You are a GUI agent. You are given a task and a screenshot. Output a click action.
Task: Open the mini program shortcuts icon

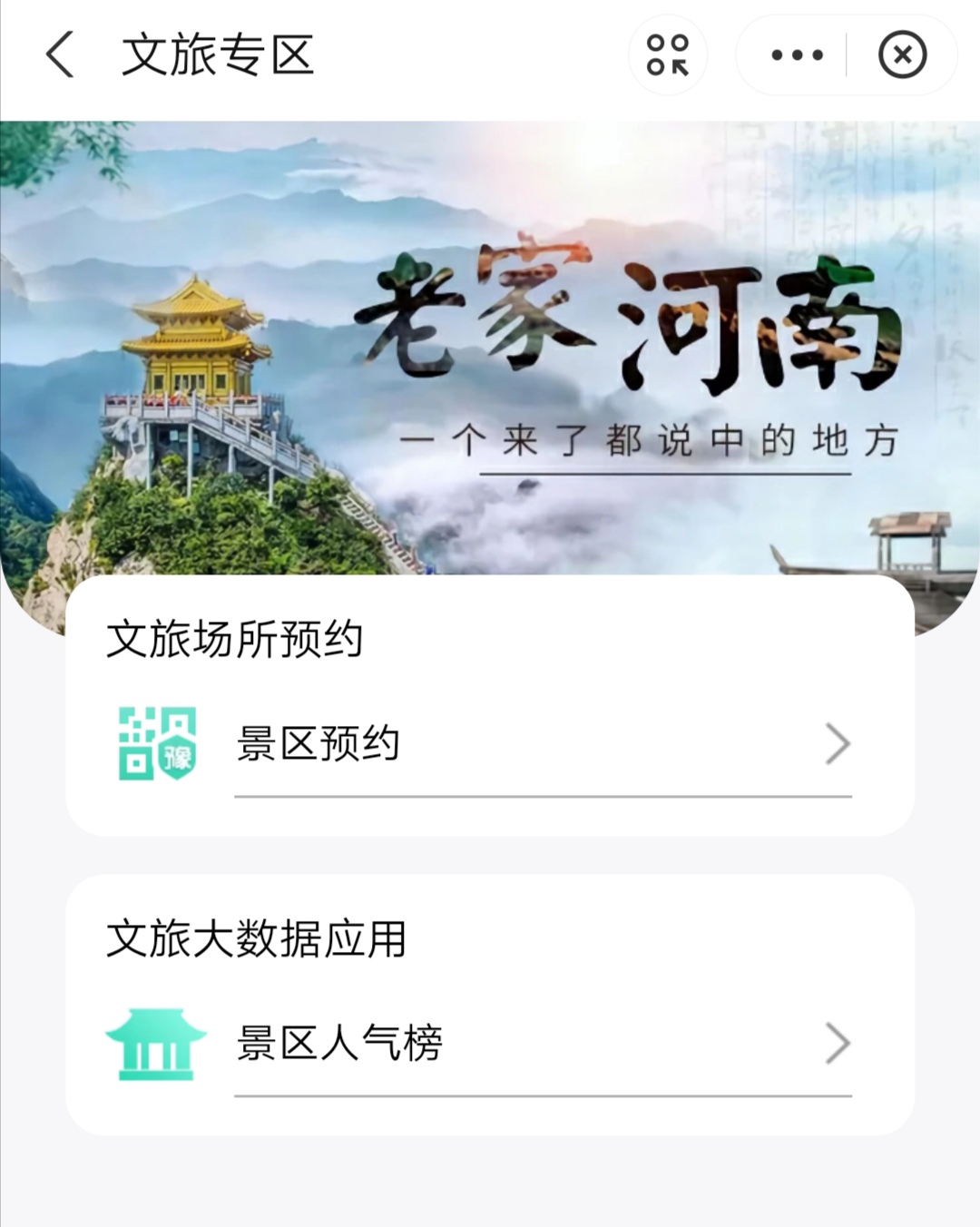click(668, 54)
